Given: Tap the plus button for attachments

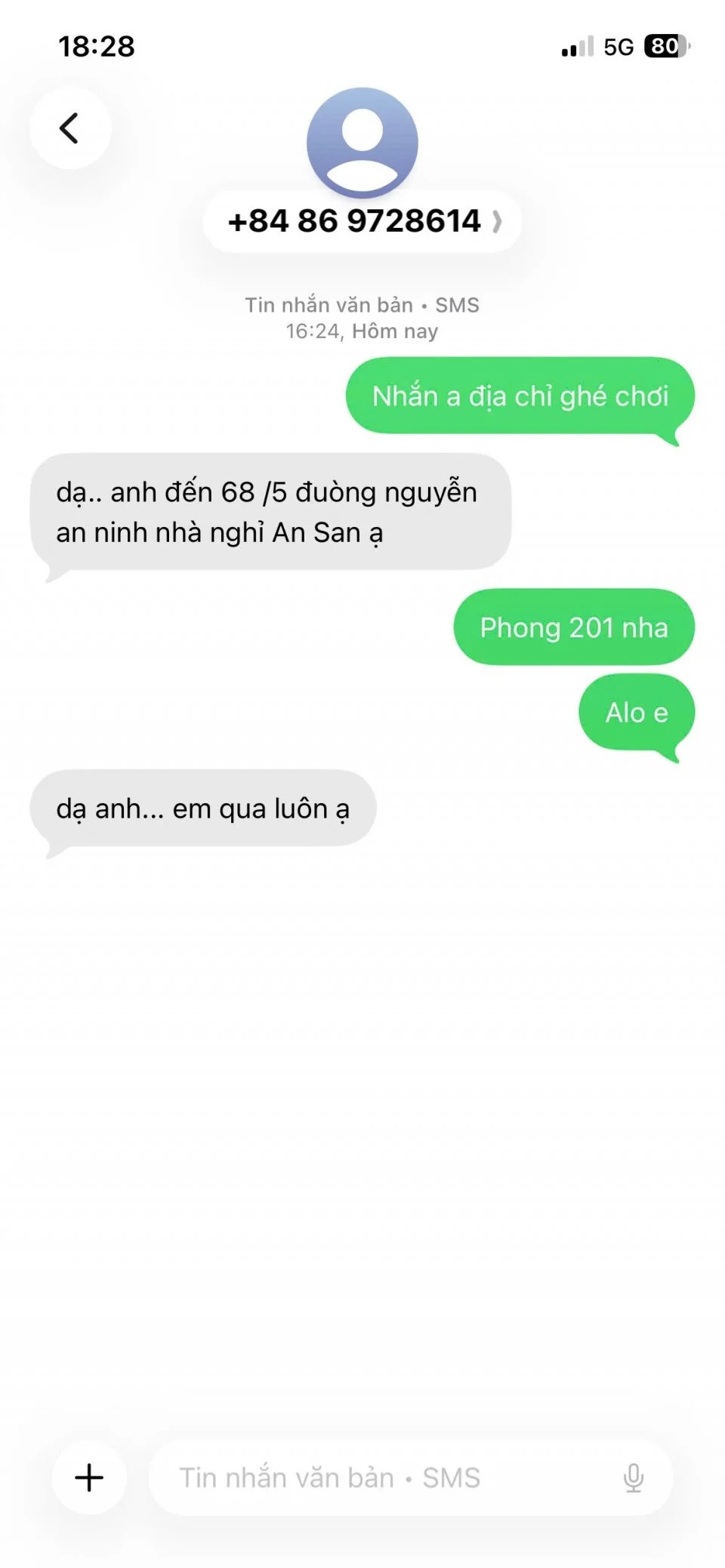Looking at the screenshot, I should point(89,1477).
